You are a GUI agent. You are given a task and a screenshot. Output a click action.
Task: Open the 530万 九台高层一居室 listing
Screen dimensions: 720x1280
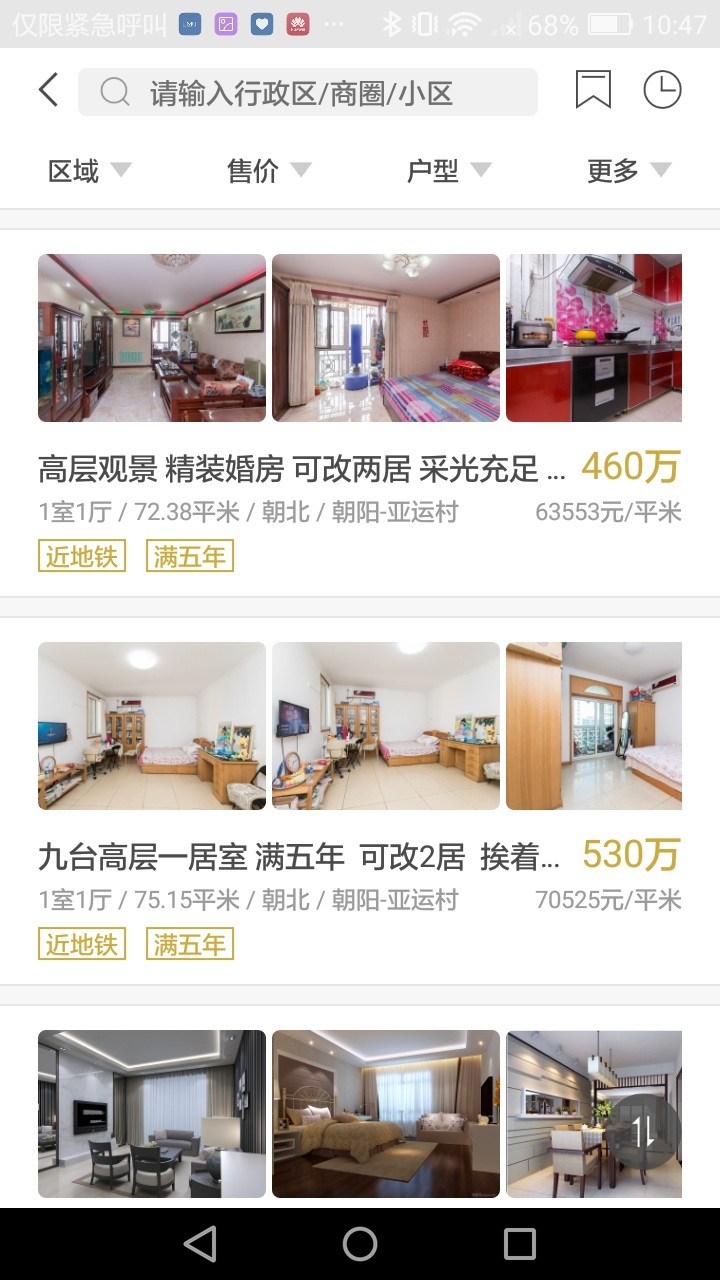tap(300, 856)
